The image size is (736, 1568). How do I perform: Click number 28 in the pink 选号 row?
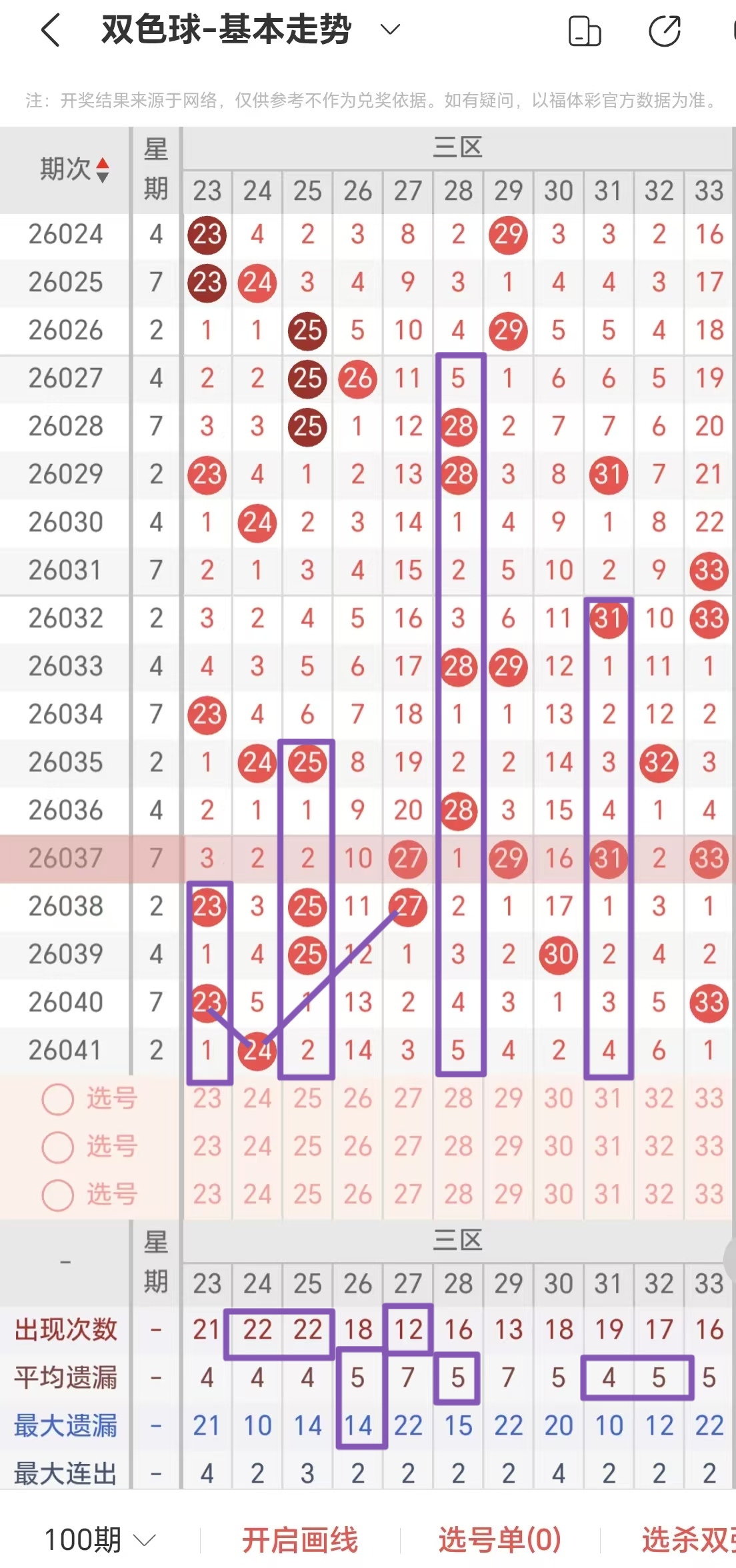[458, 1100]
